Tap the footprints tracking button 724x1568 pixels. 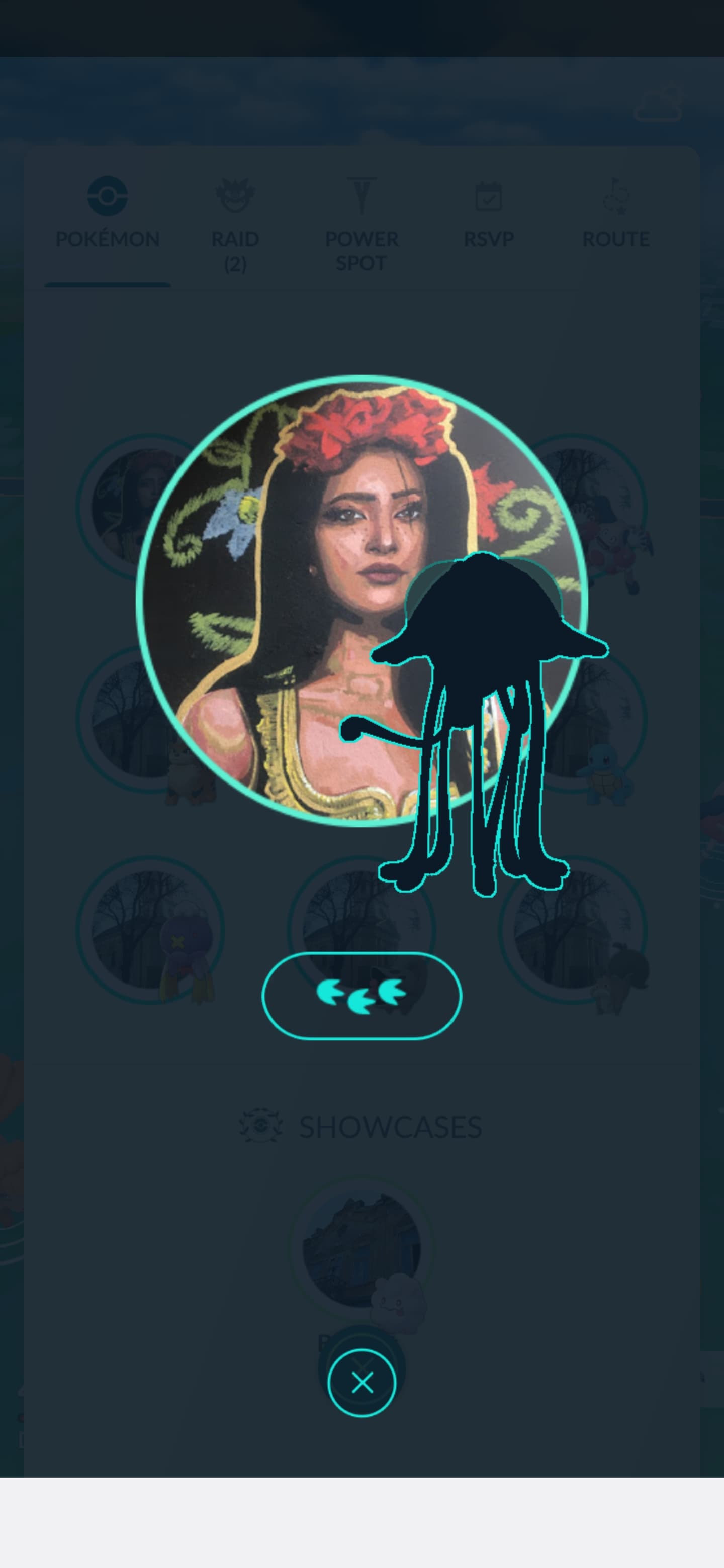[361, 996]
